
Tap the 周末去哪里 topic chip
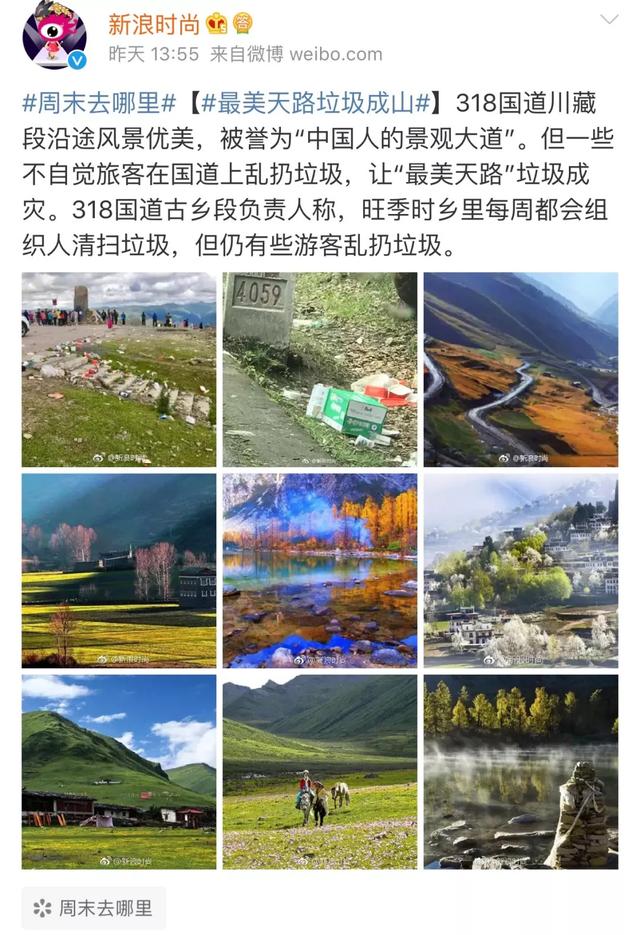pyautogui.click(x=94, y=908)
